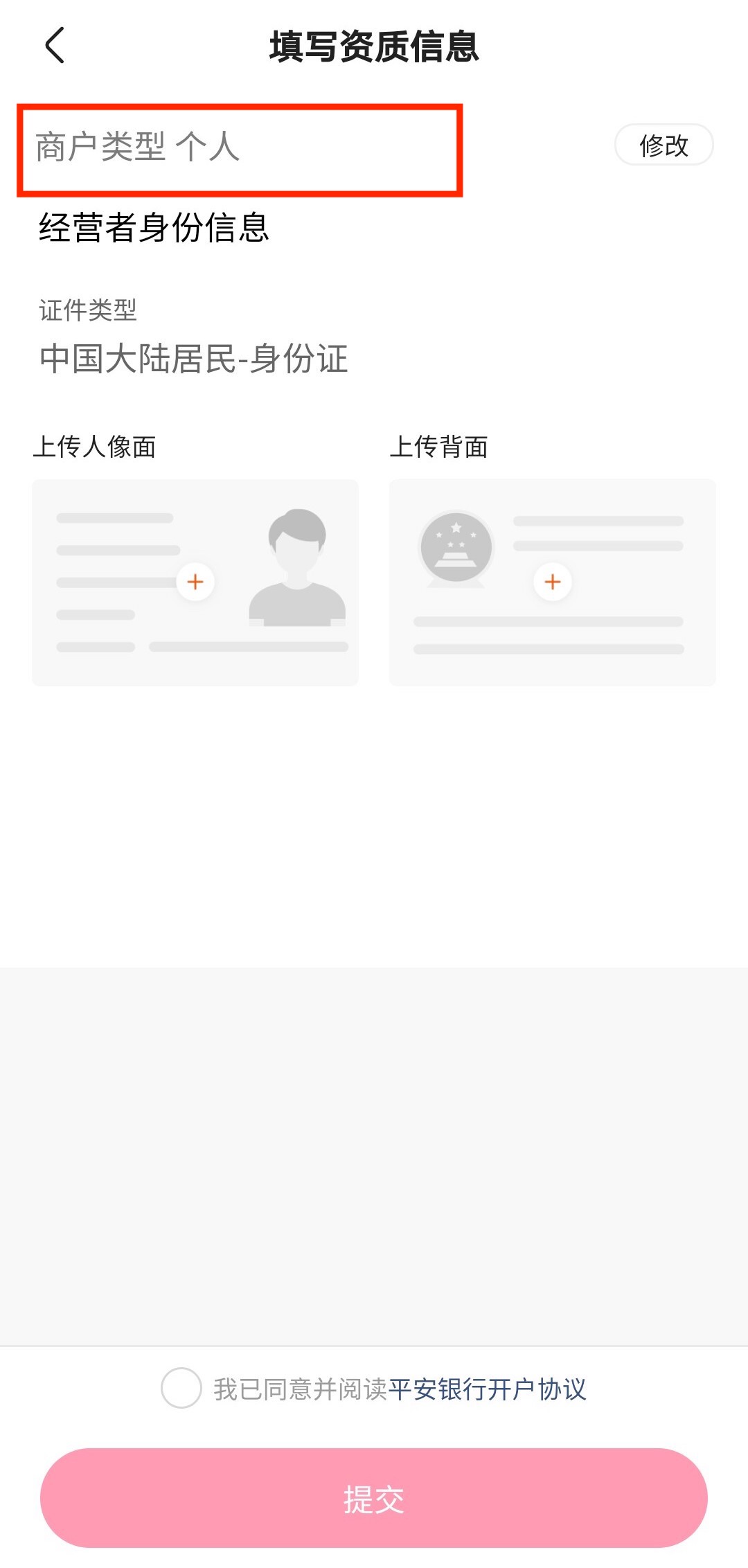
Task: Submit the form with 提交
Action: tap(374, 1499)
